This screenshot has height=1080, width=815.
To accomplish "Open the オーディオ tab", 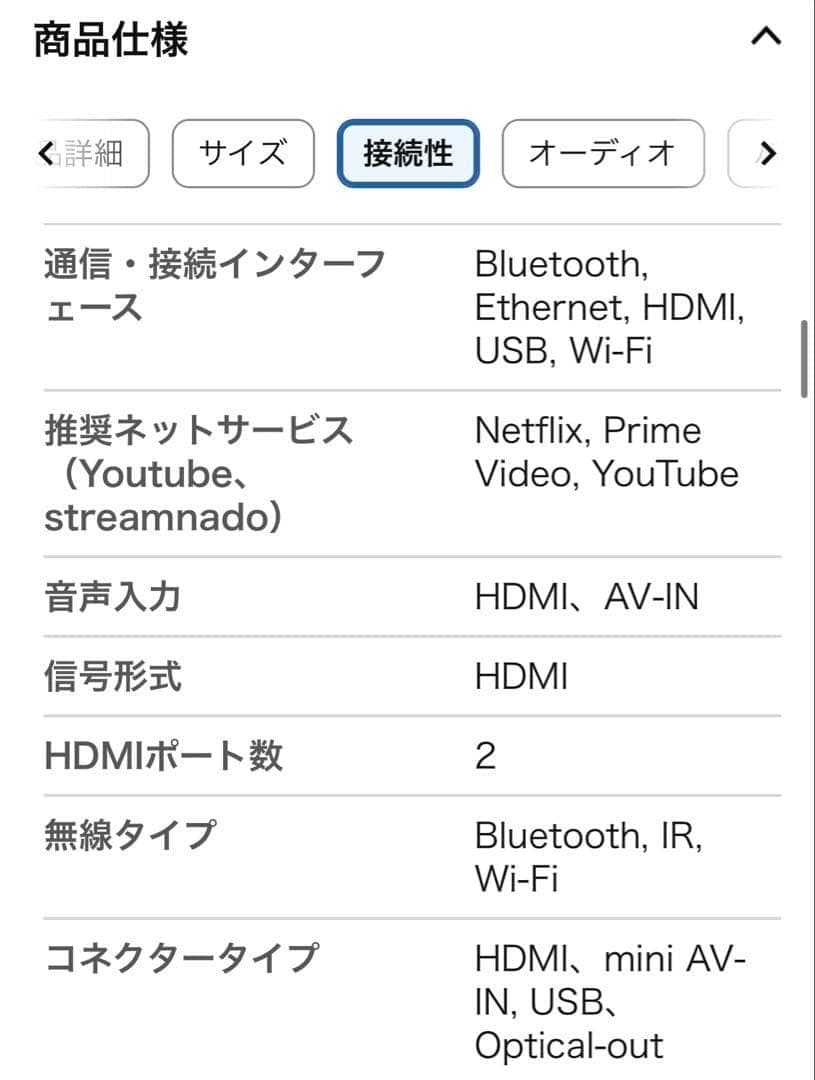I will click(602, 153).
